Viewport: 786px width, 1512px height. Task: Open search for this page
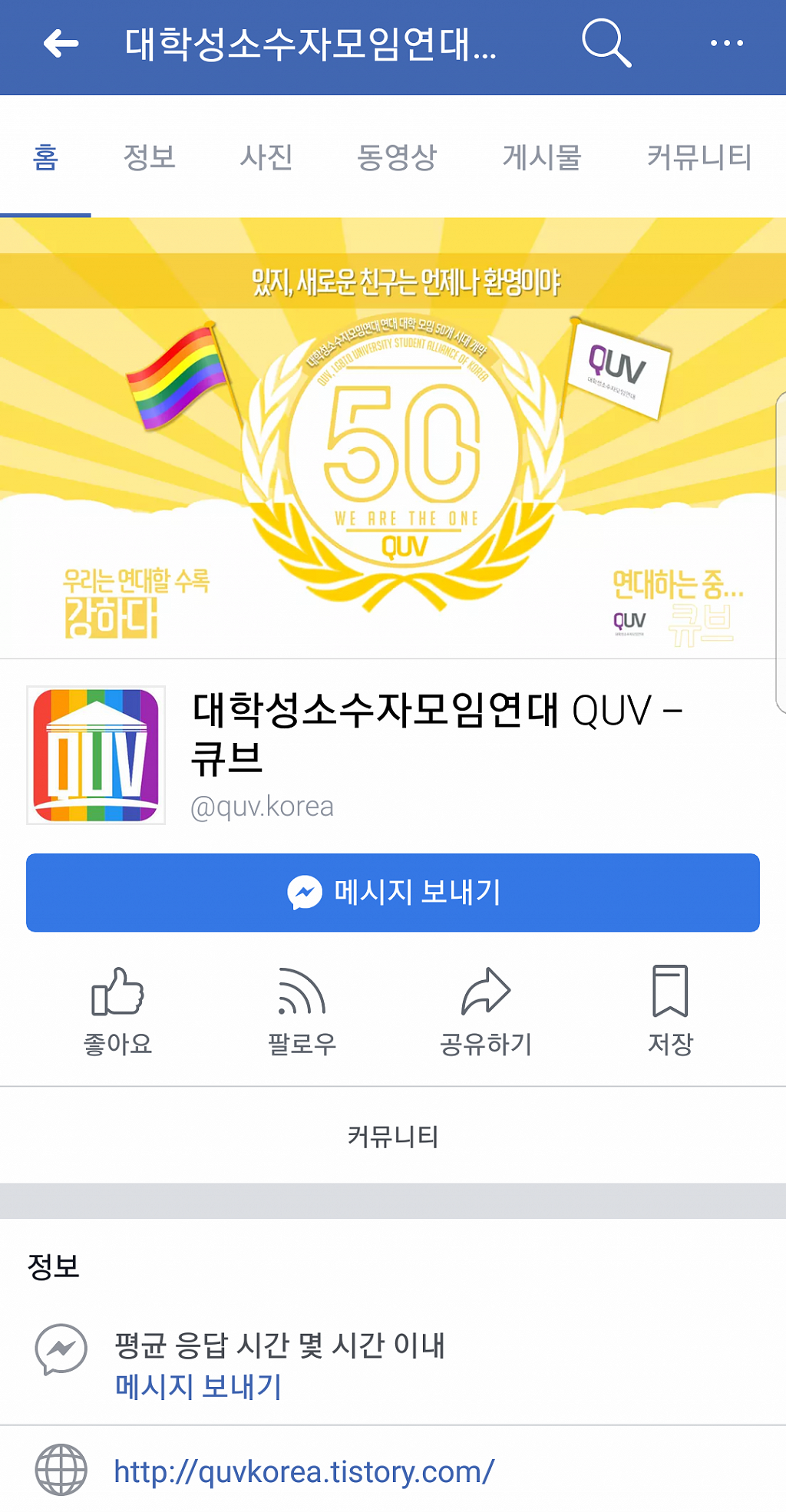606,45
